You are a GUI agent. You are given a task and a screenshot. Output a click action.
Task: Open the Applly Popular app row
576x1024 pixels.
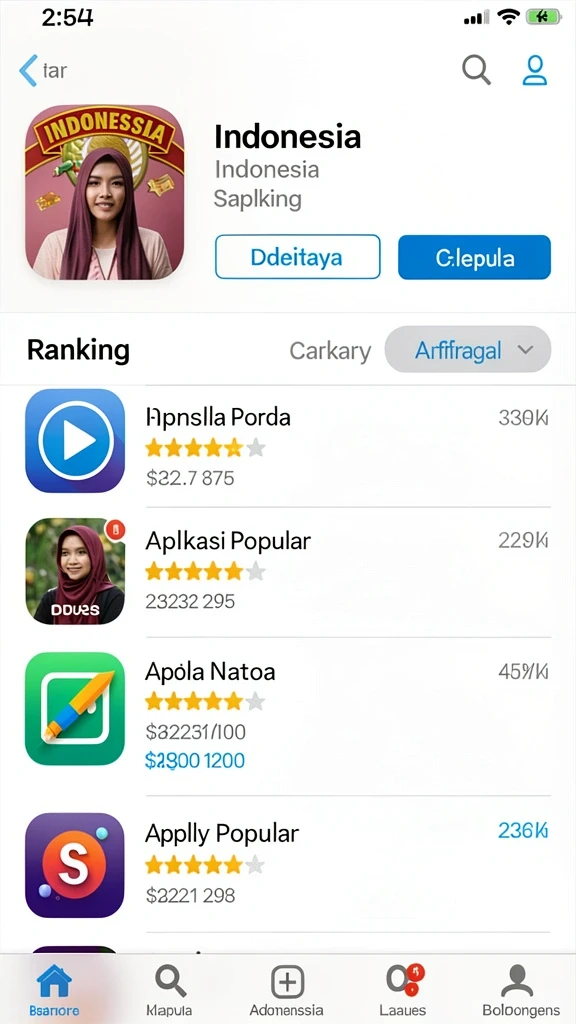coord(288,864)
